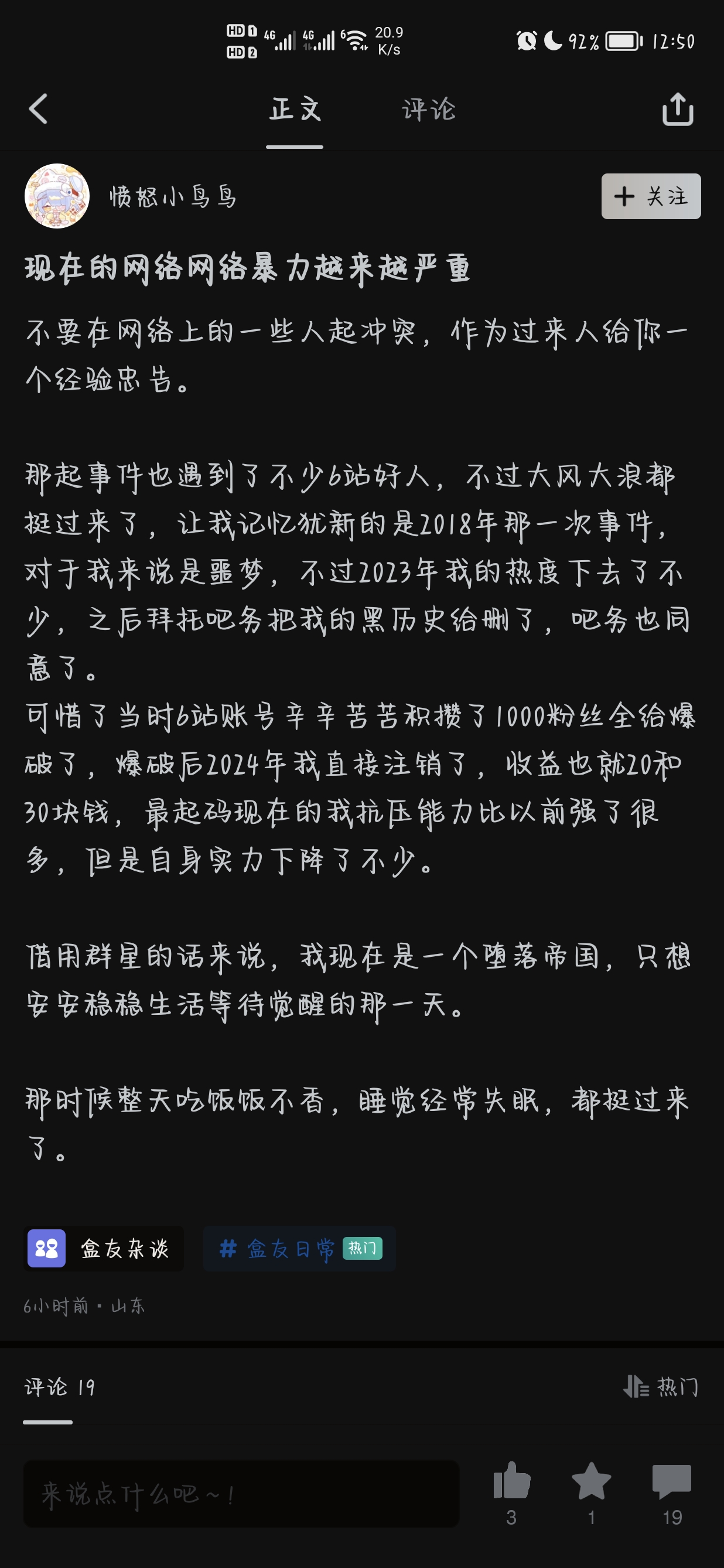Image resolution: width=724 pixels, height=1568 pixels.
Task: Open the #盒友日常 topic tag
Action: tap(299, 1249)
